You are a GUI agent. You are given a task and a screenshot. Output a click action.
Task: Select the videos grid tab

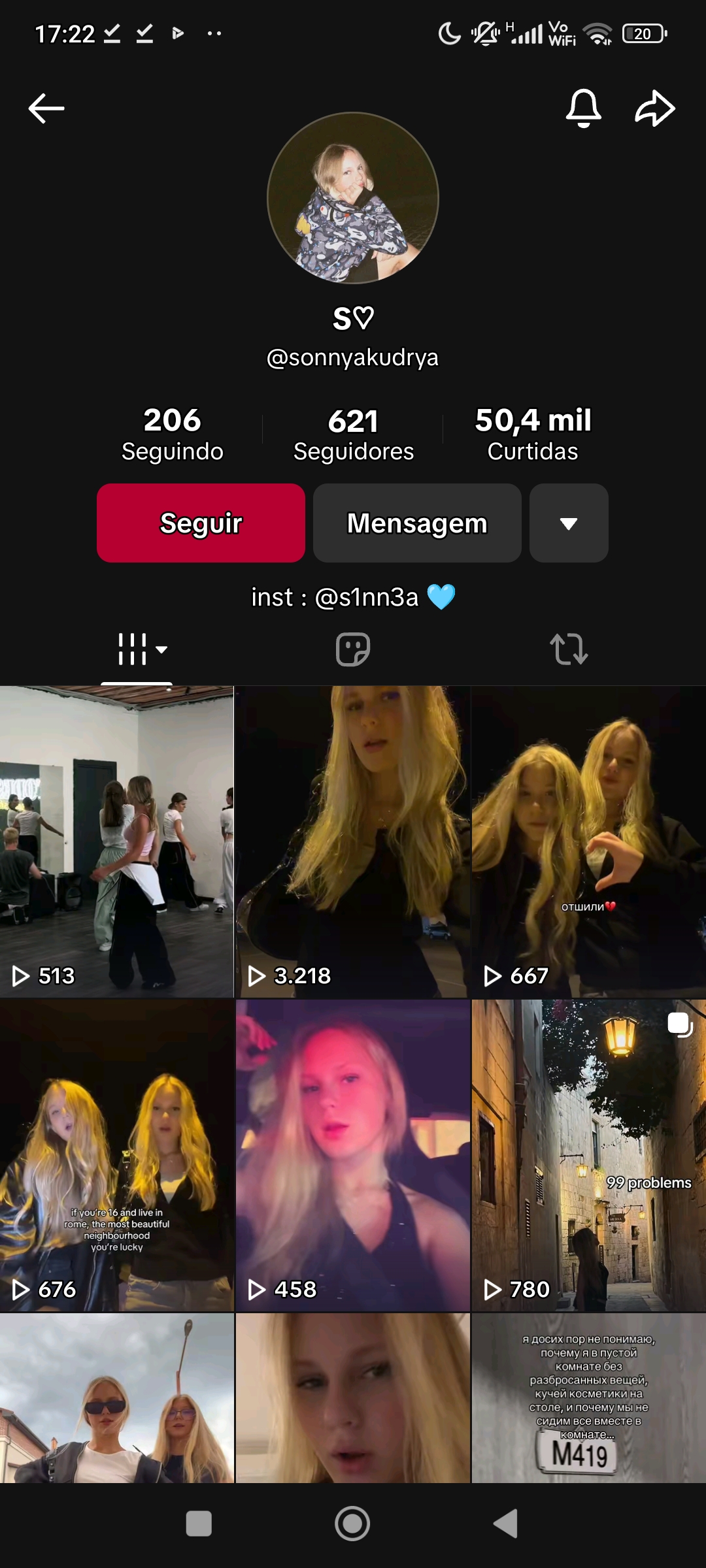pos(137,649)
